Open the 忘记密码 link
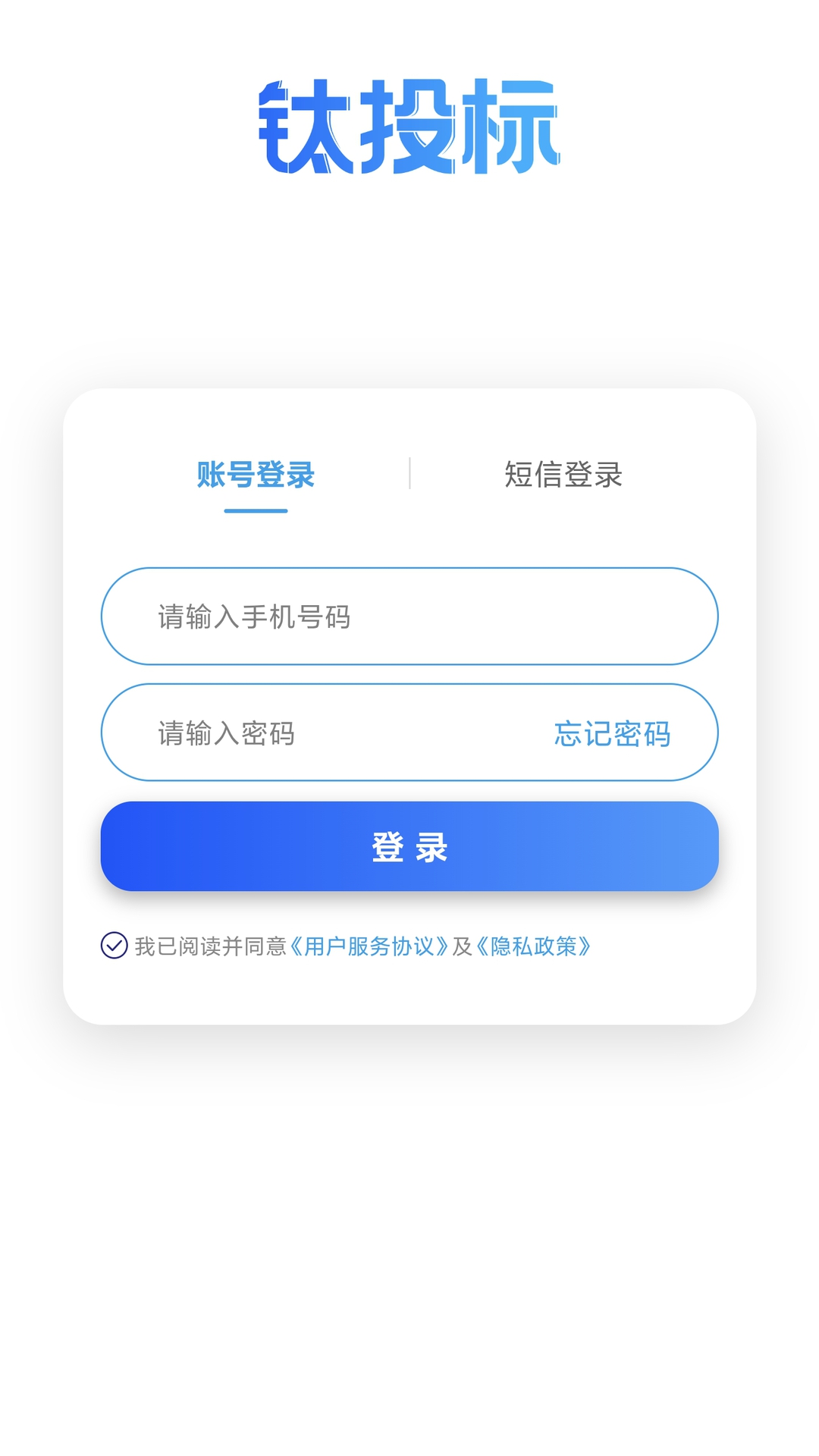 (x=612, y=734)
